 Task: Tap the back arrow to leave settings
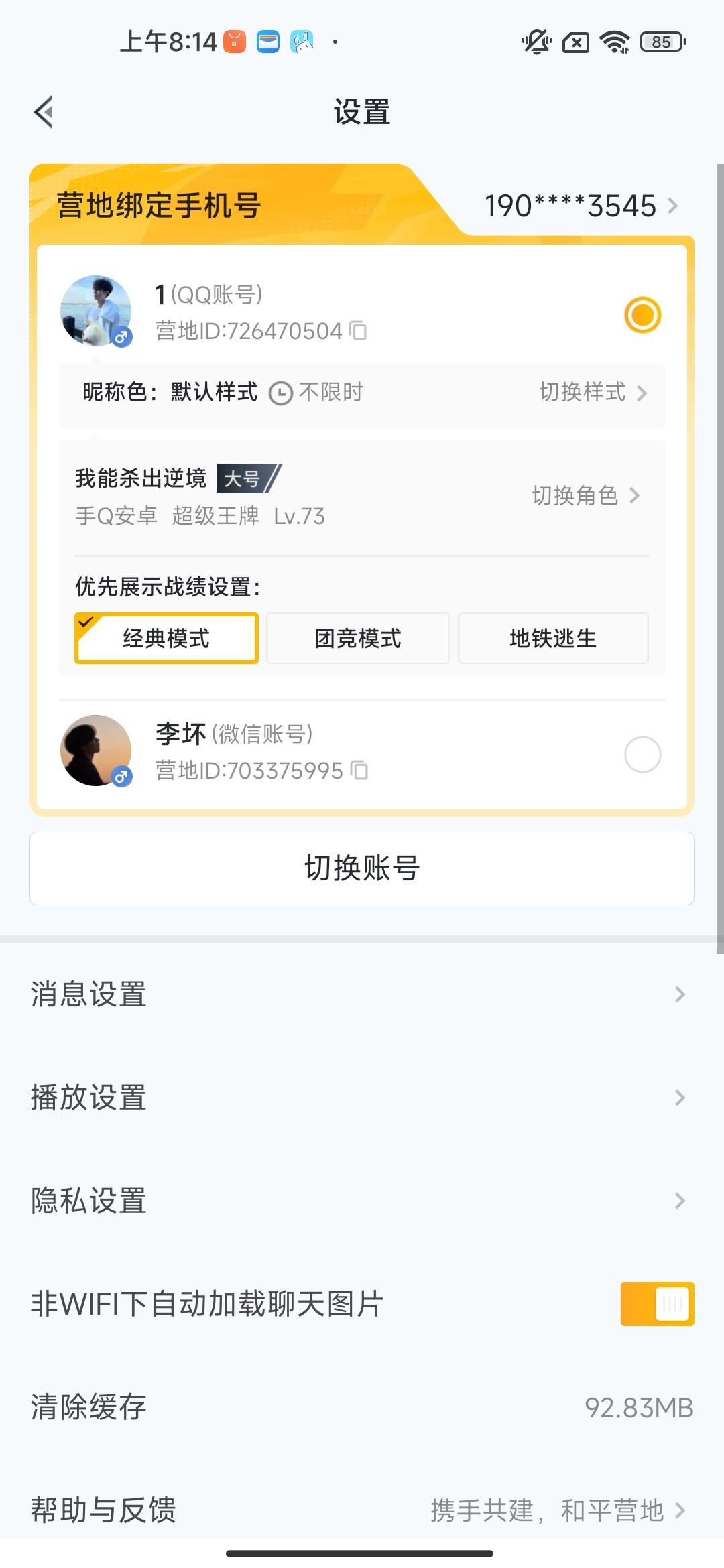coord(44,111)
